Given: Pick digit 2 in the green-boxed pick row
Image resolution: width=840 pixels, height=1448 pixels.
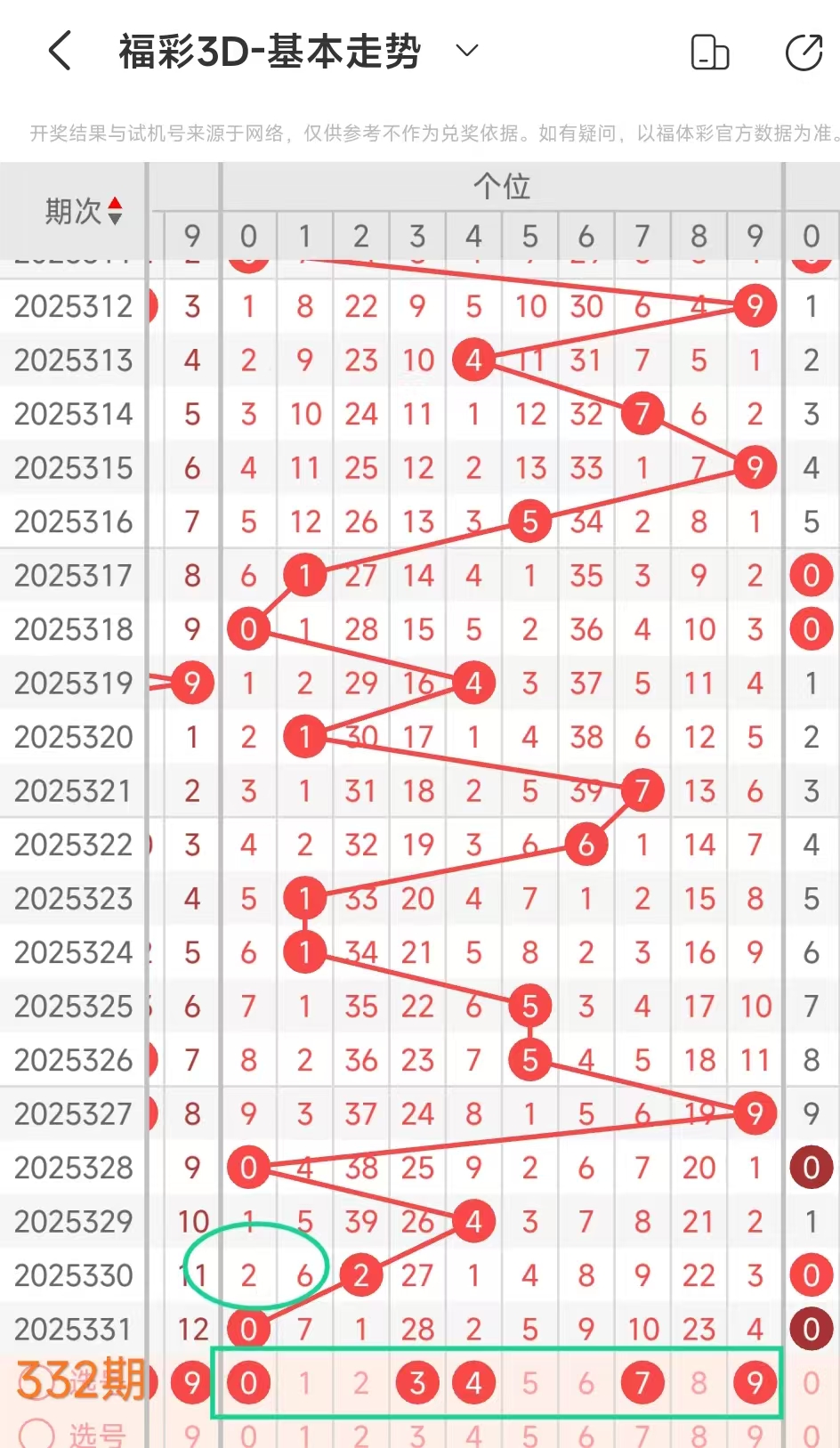Looking at the screenshot, I should 360,1383.
